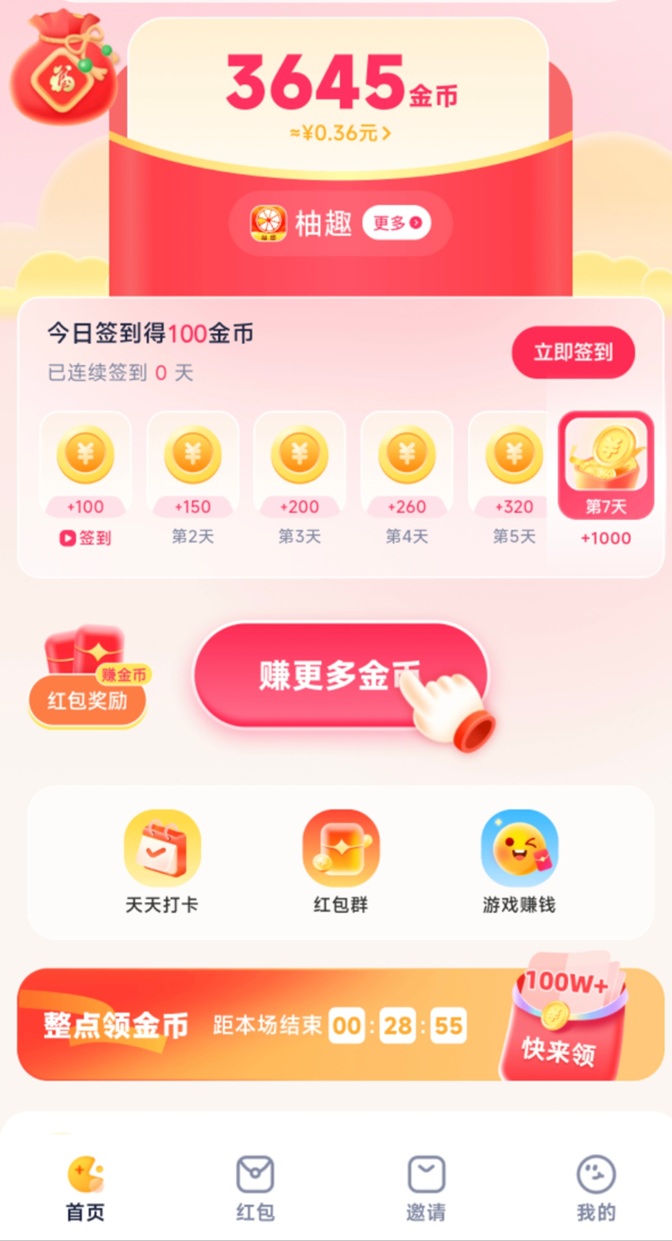
Task: Tap the +100 签到 day tile
Action: [x=85, y=480]
